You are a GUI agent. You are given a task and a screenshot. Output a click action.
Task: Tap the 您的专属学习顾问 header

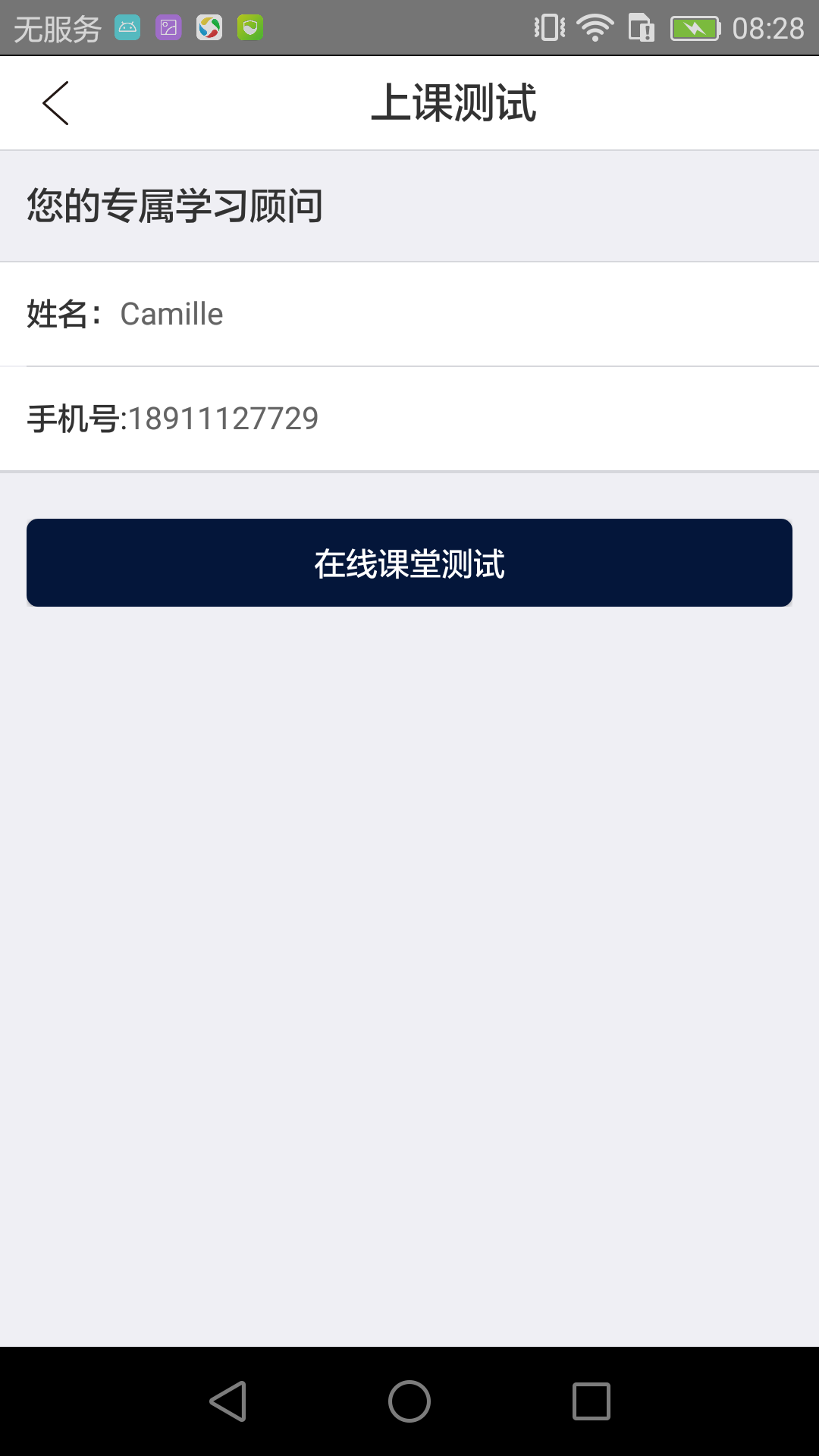pyautogui.click(x=174, y=202)
